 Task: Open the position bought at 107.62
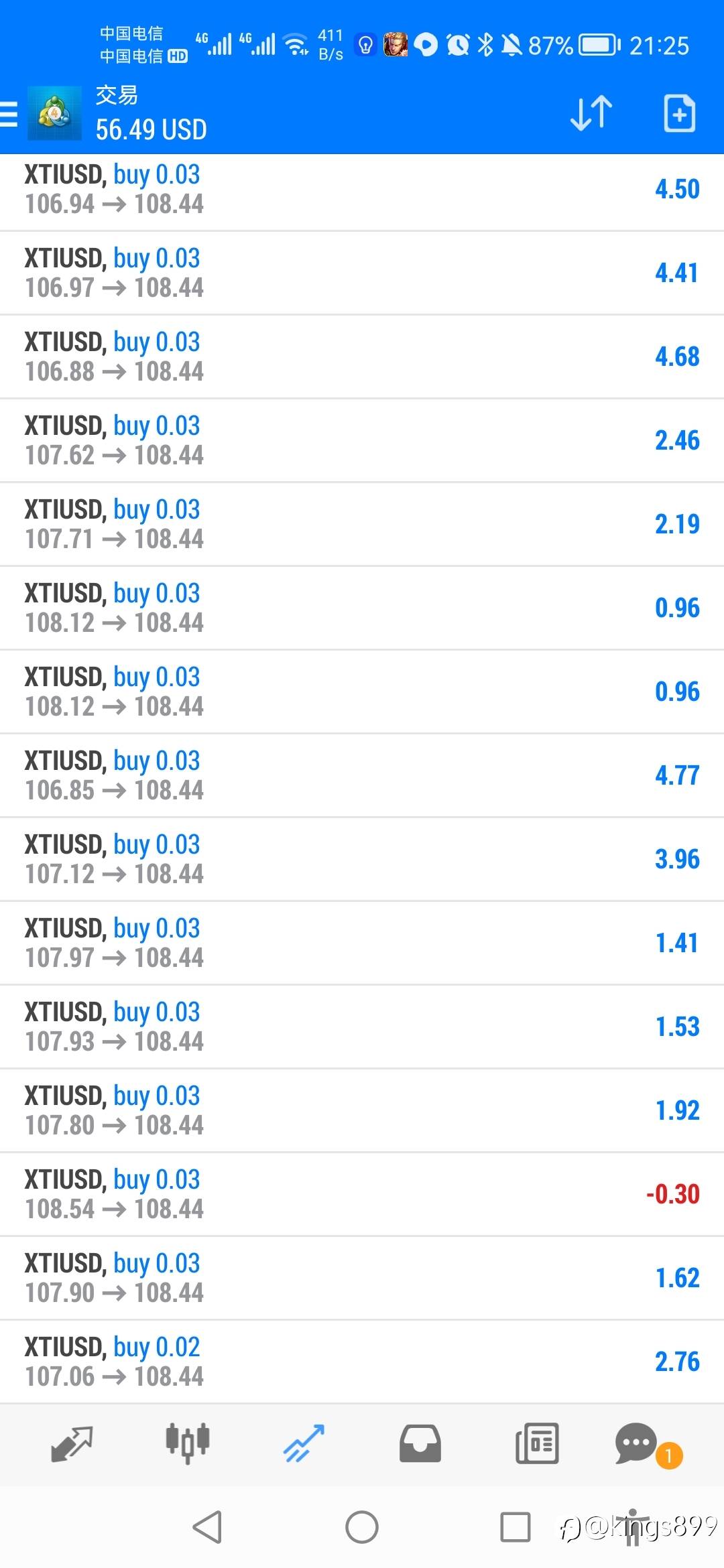pos(362,441)
